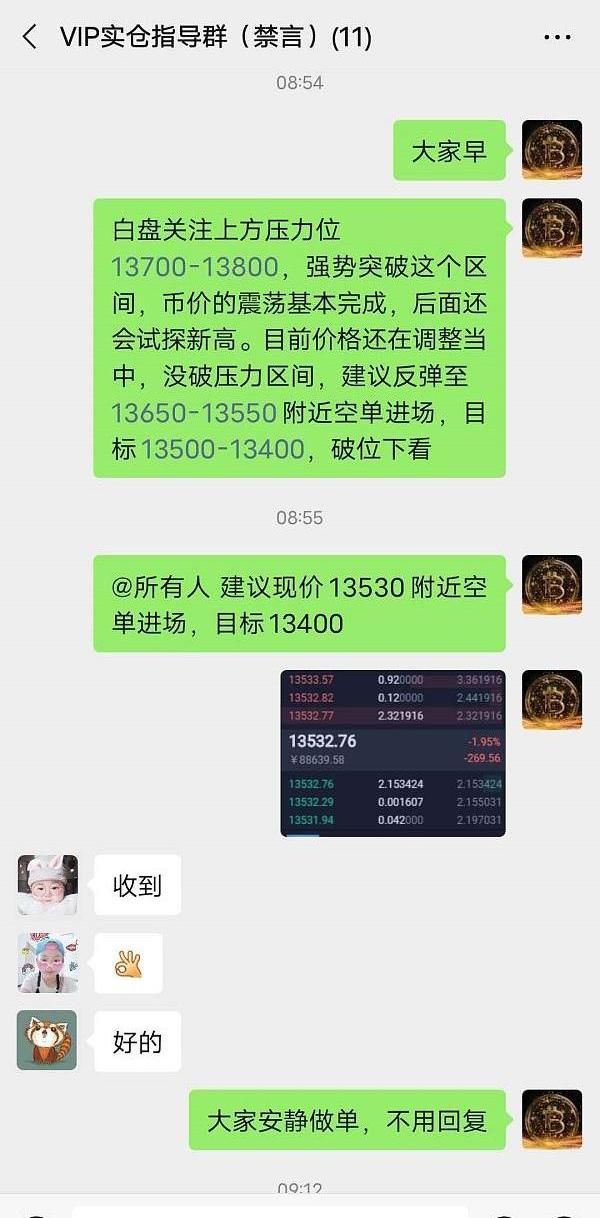Tap the 13500-13400 number link
Viewport: 600px width, 1218px height.
tap(222, 449)
